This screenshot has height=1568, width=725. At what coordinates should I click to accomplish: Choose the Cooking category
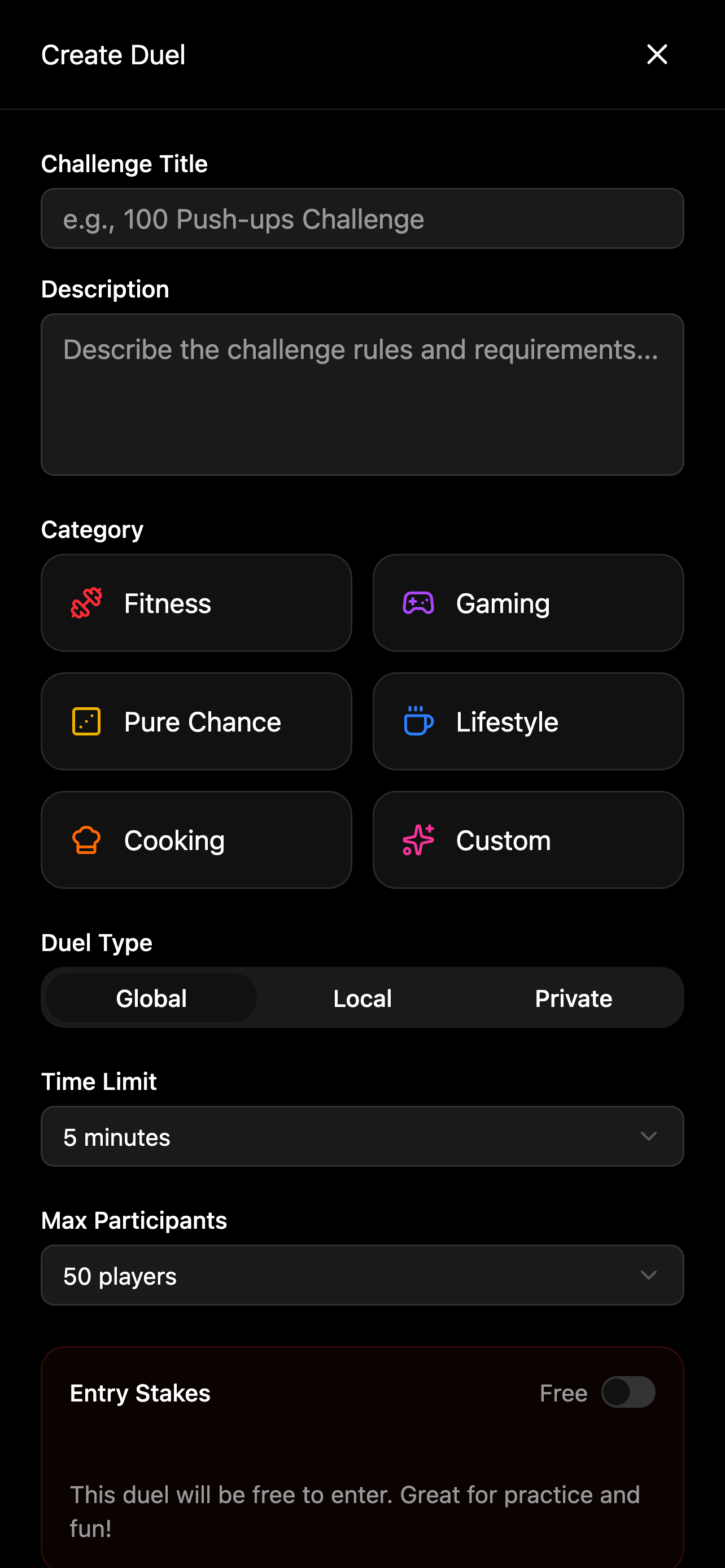coord(196,840)
